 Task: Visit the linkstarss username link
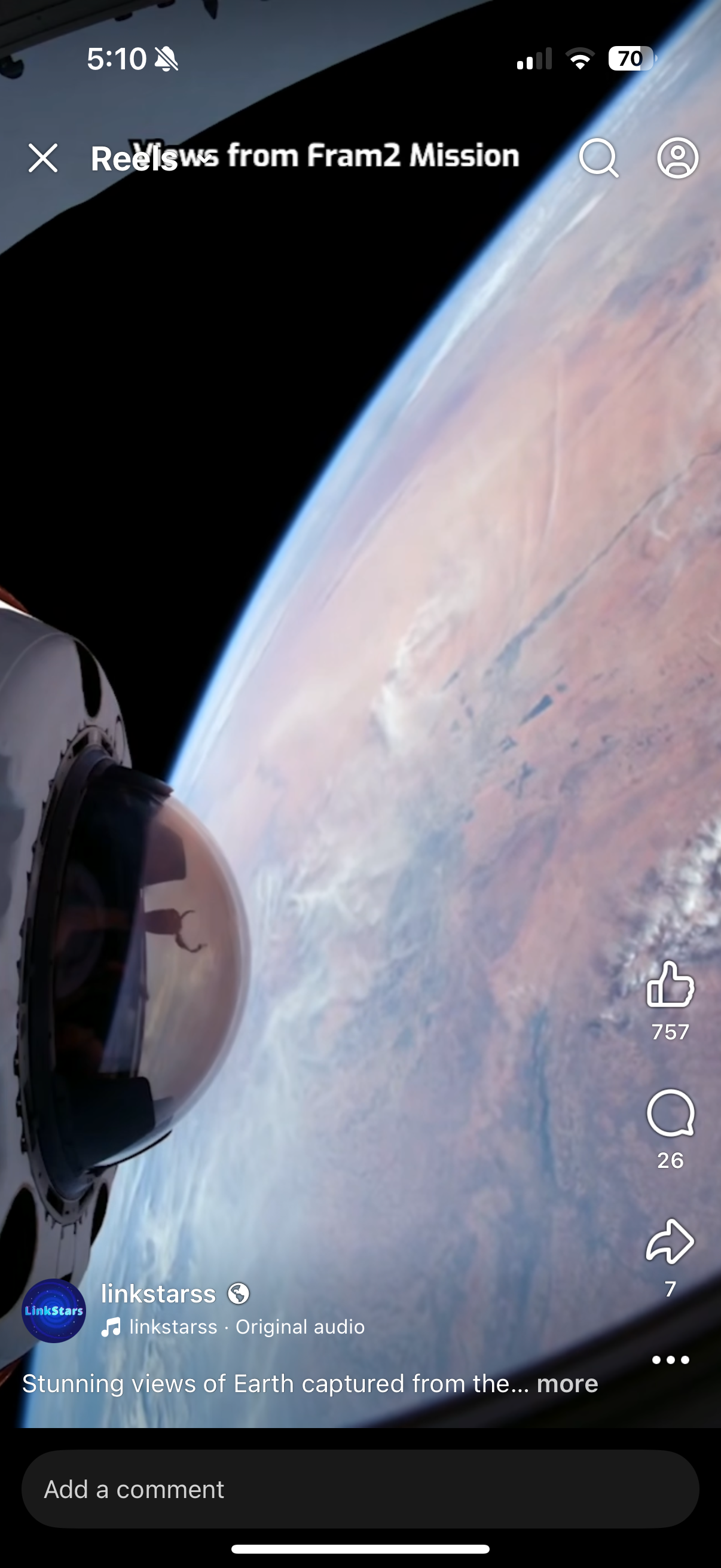pos(158,1294)
